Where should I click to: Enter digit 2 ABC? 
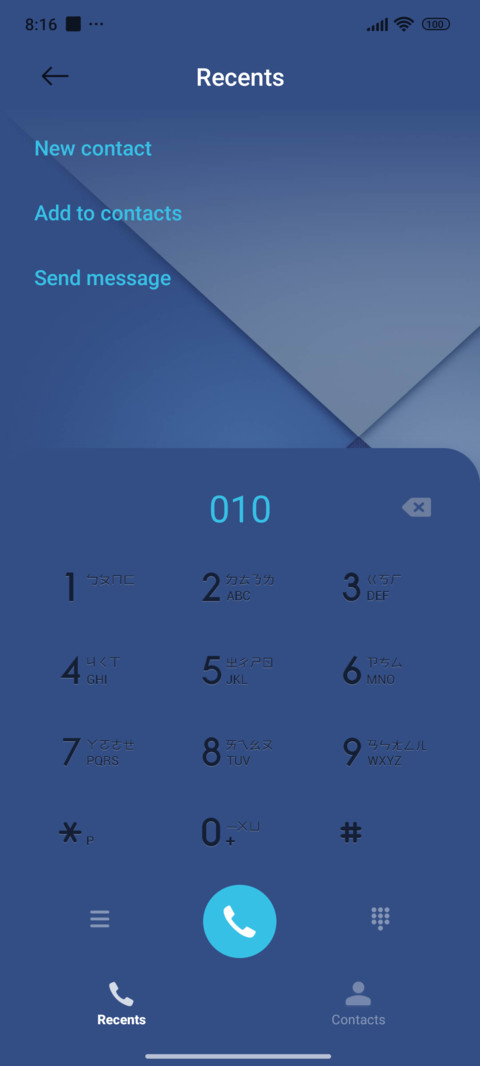[x=239, y=587]
